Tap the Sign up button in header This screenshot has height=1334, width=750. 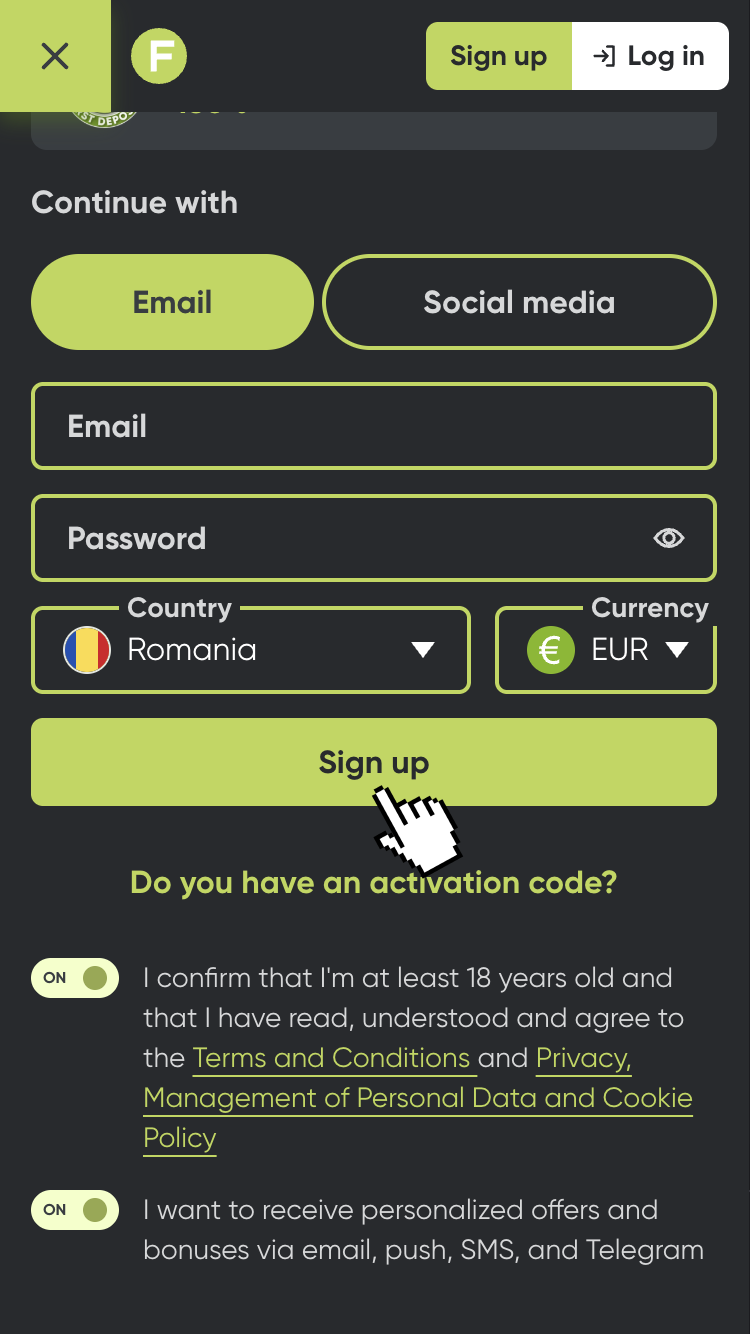[x=498, y=56]
